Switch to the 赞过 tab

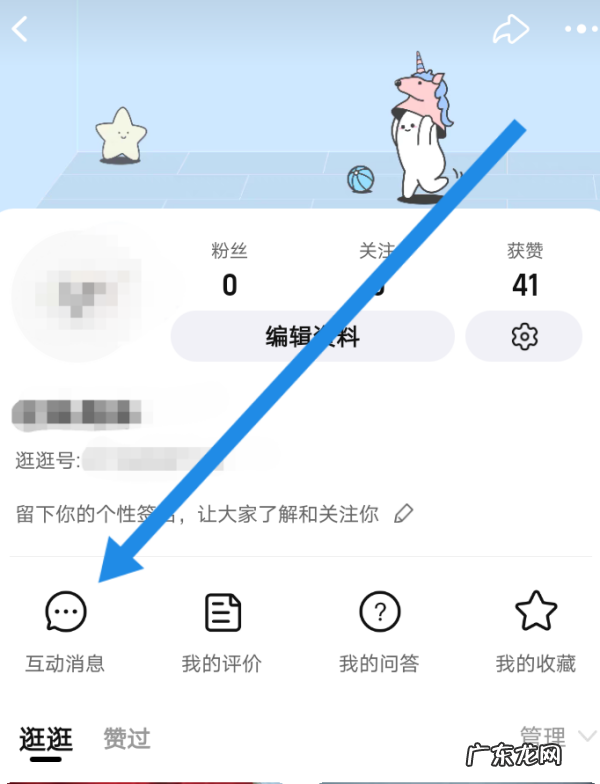coord(127,739)
